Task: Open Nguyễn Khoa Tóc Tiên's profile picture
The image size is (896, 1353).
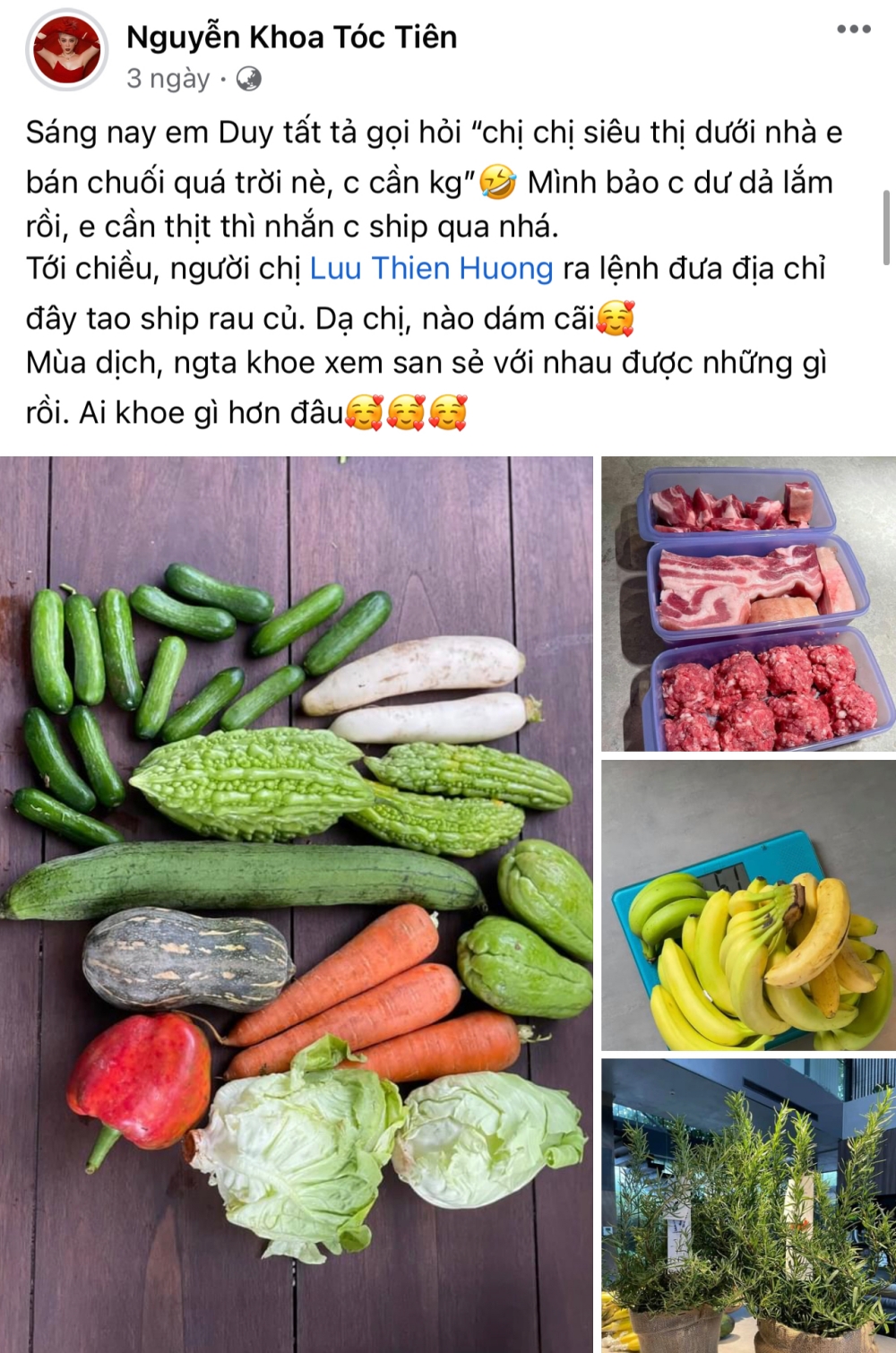Action: [x=67, y=51]
